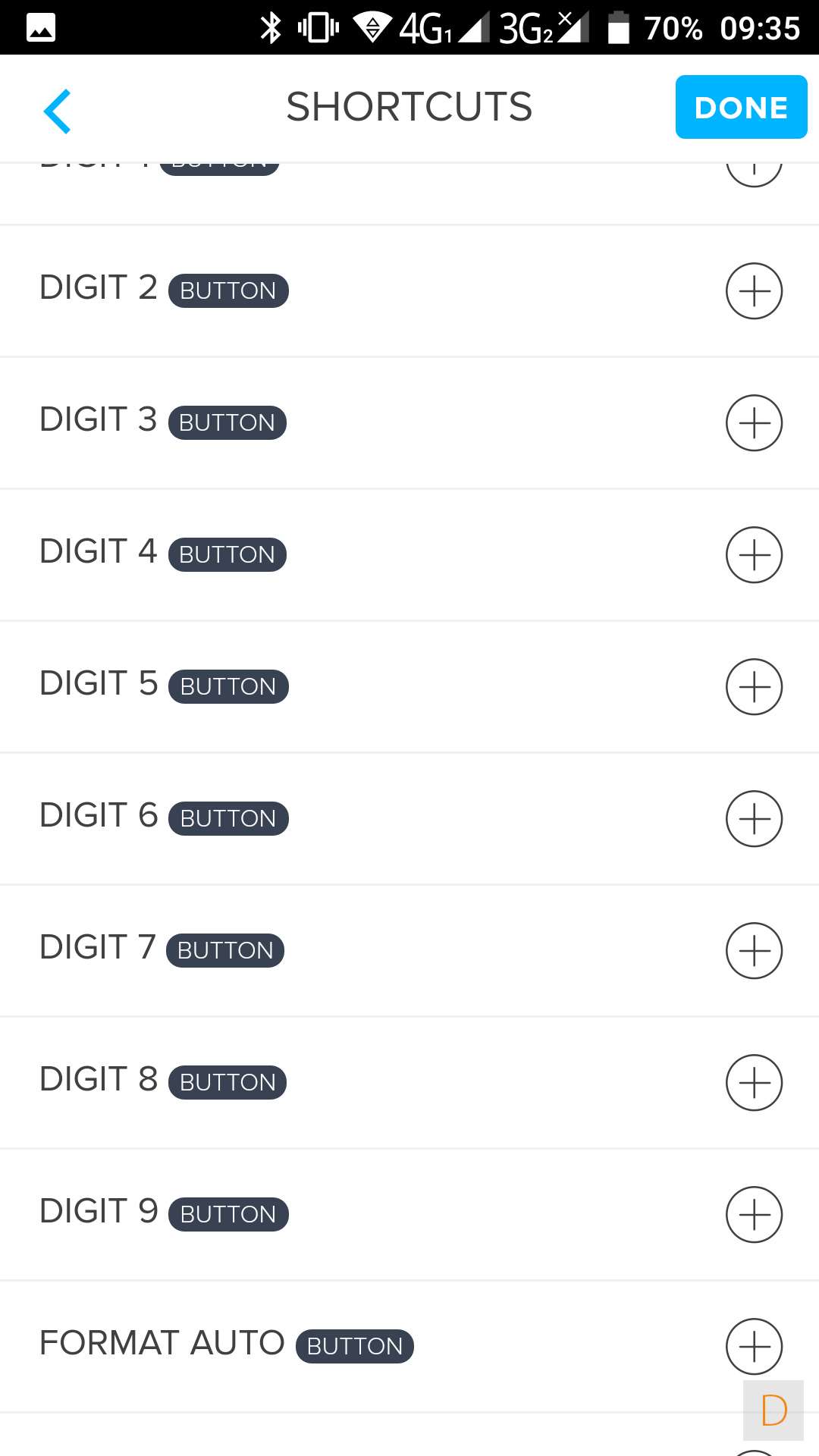This screenshot has height=1456, width=819.
Task: Add the Digit 6 button shortcut
Action: click(754, 819)
